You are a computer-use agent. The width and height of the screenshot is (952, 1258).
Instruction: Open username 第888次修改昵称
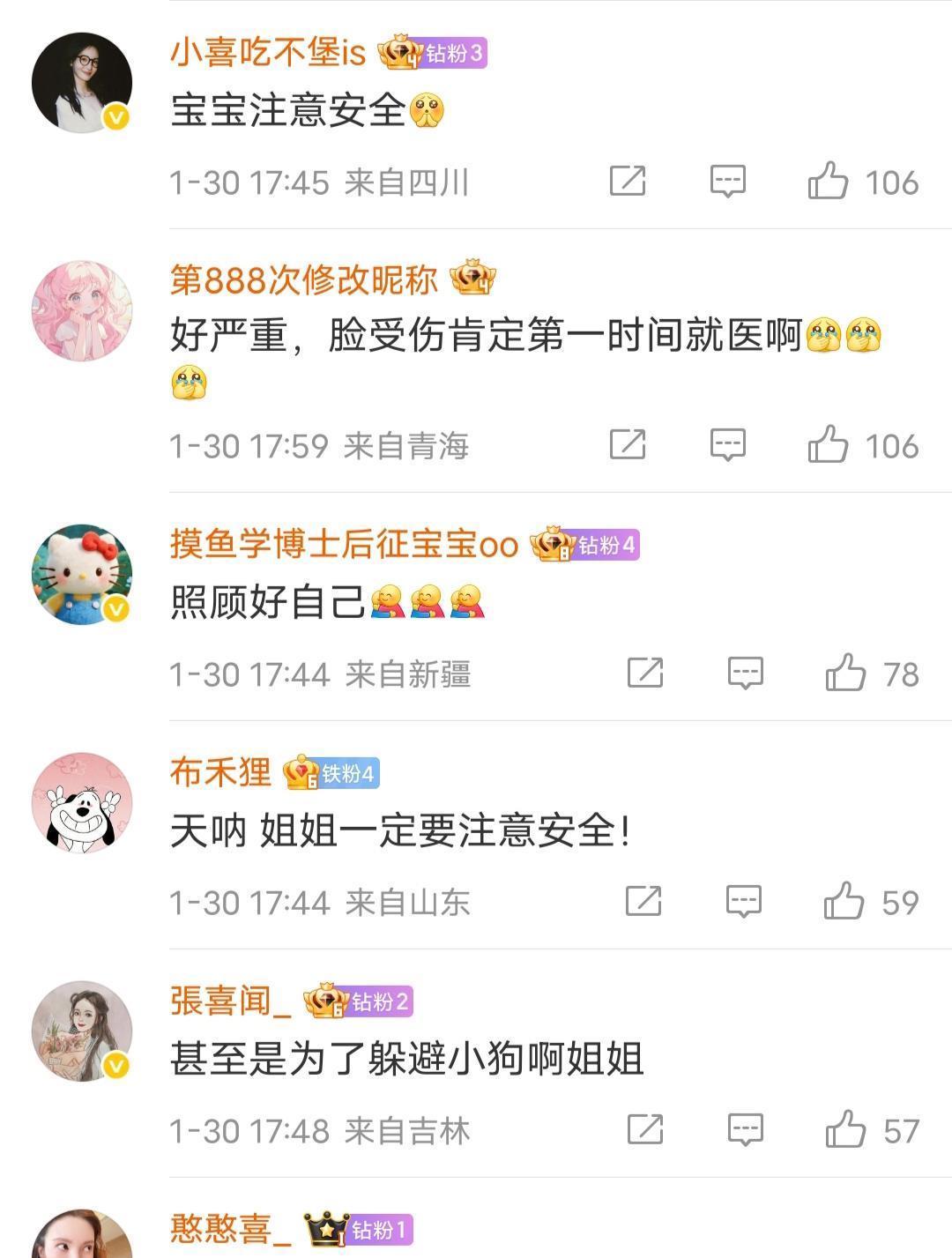(303, 280)
